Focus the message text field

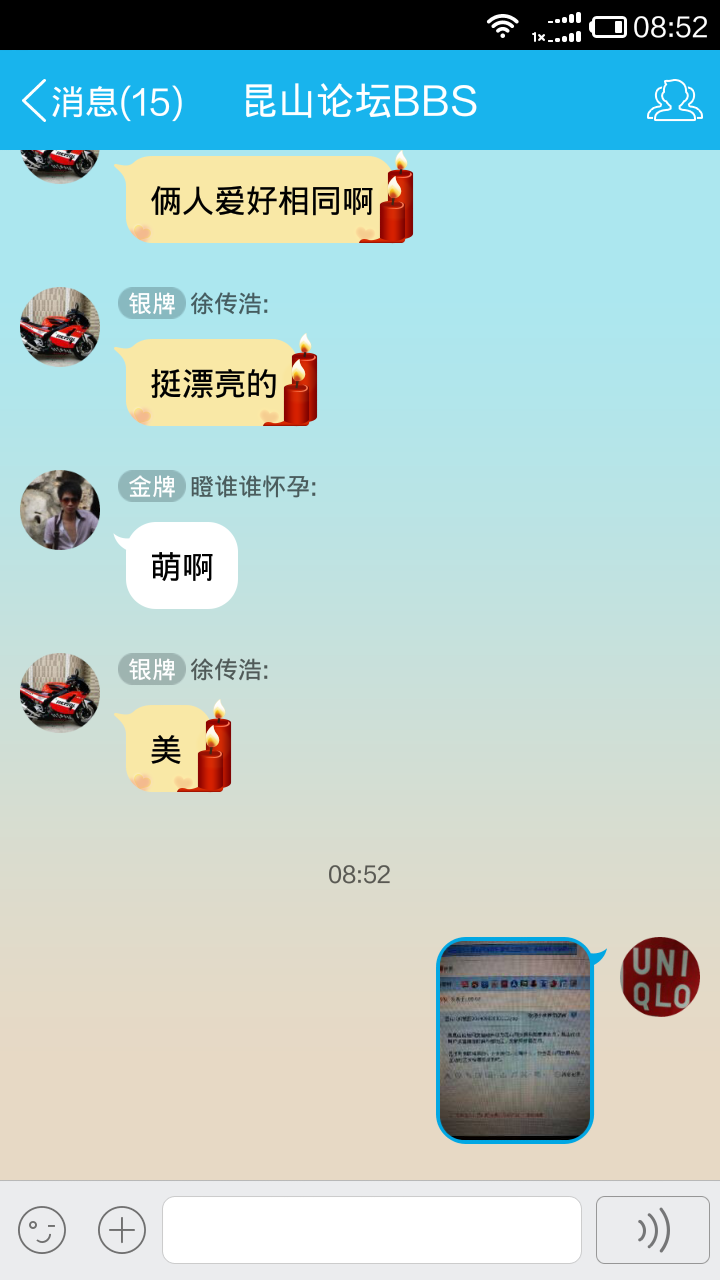372,1230
